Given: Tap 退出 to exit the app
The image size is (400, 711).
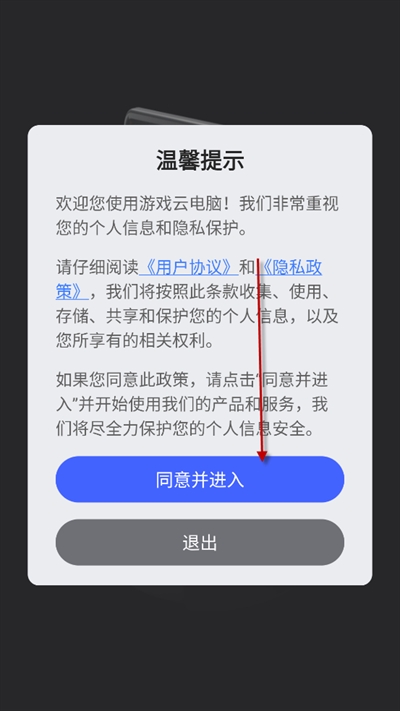Looking at the screenshot, I should (x=200, y=542).
